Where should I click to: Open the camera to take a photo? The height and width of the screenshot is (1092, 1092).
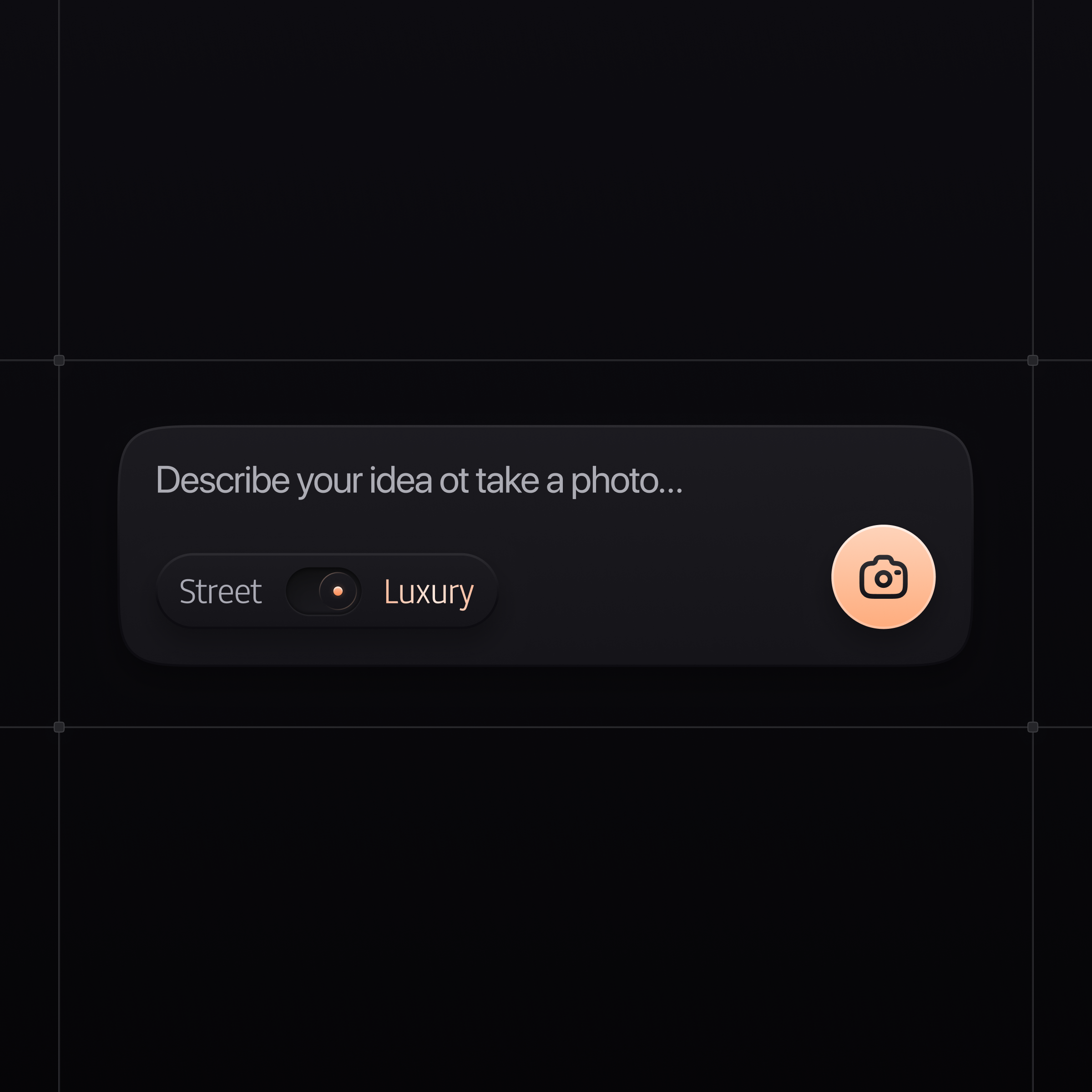point(883,577)
